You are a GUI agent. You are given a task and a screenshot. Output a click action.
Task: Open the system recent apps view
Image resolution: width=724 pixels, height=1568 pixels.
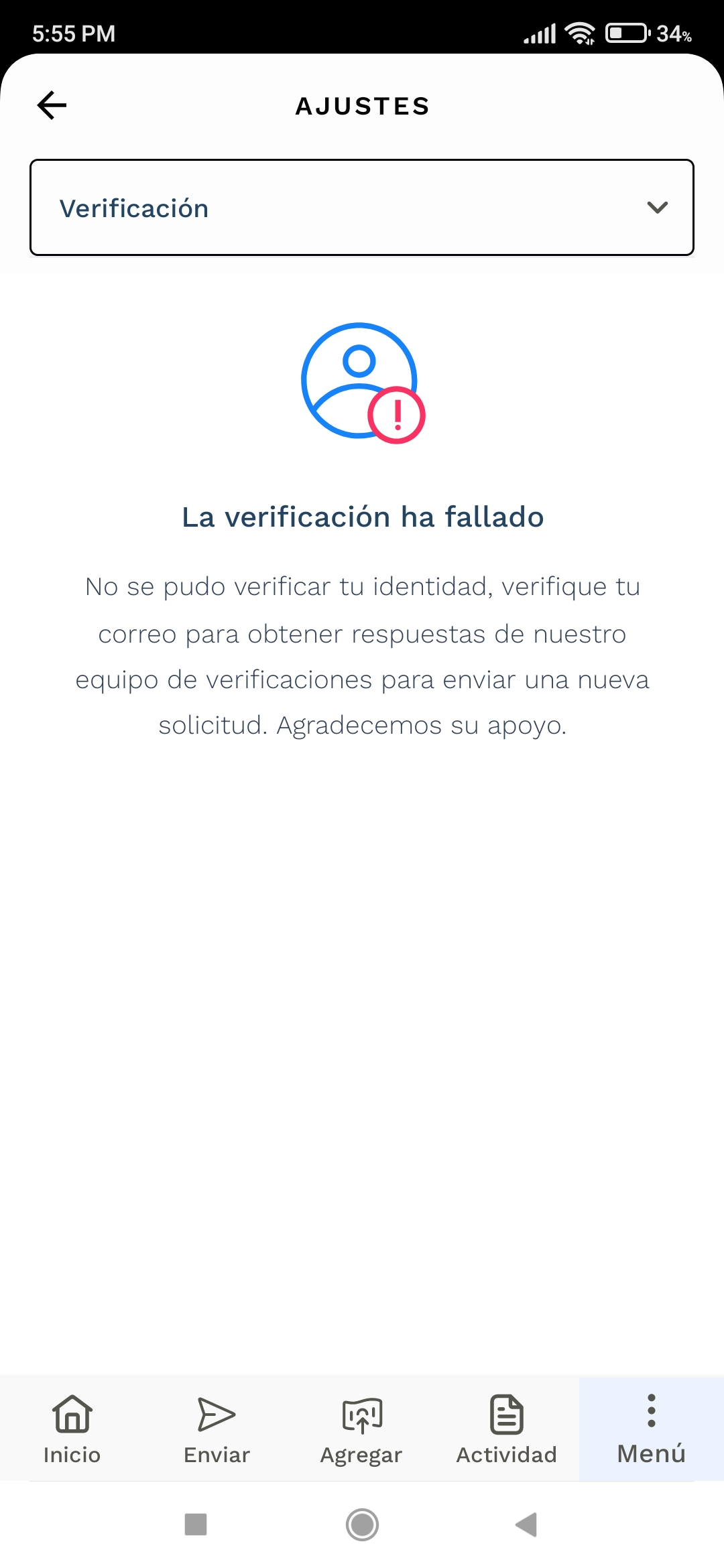click(x=196, y=1524)
